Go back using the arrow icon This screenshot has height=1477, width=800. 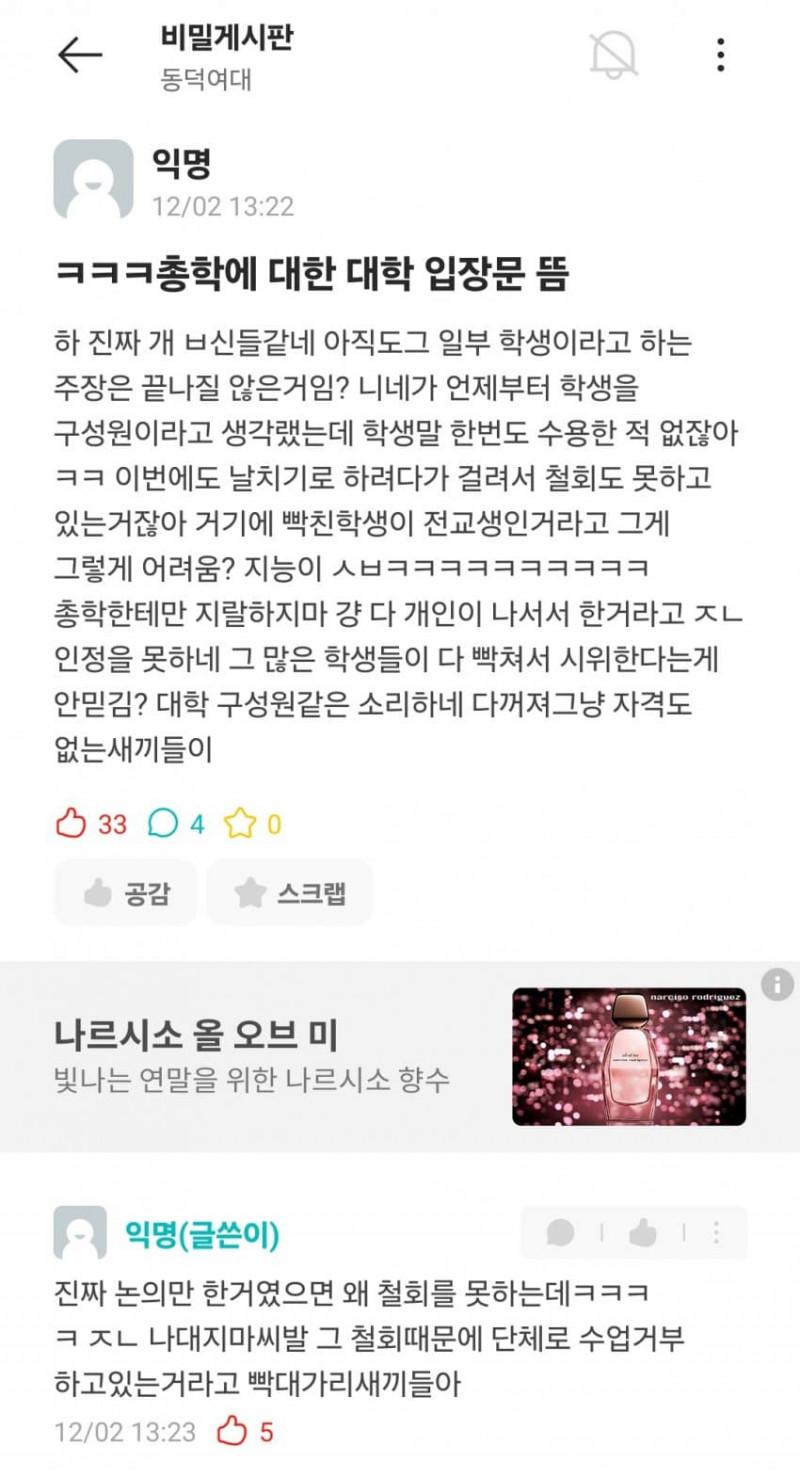80,55
